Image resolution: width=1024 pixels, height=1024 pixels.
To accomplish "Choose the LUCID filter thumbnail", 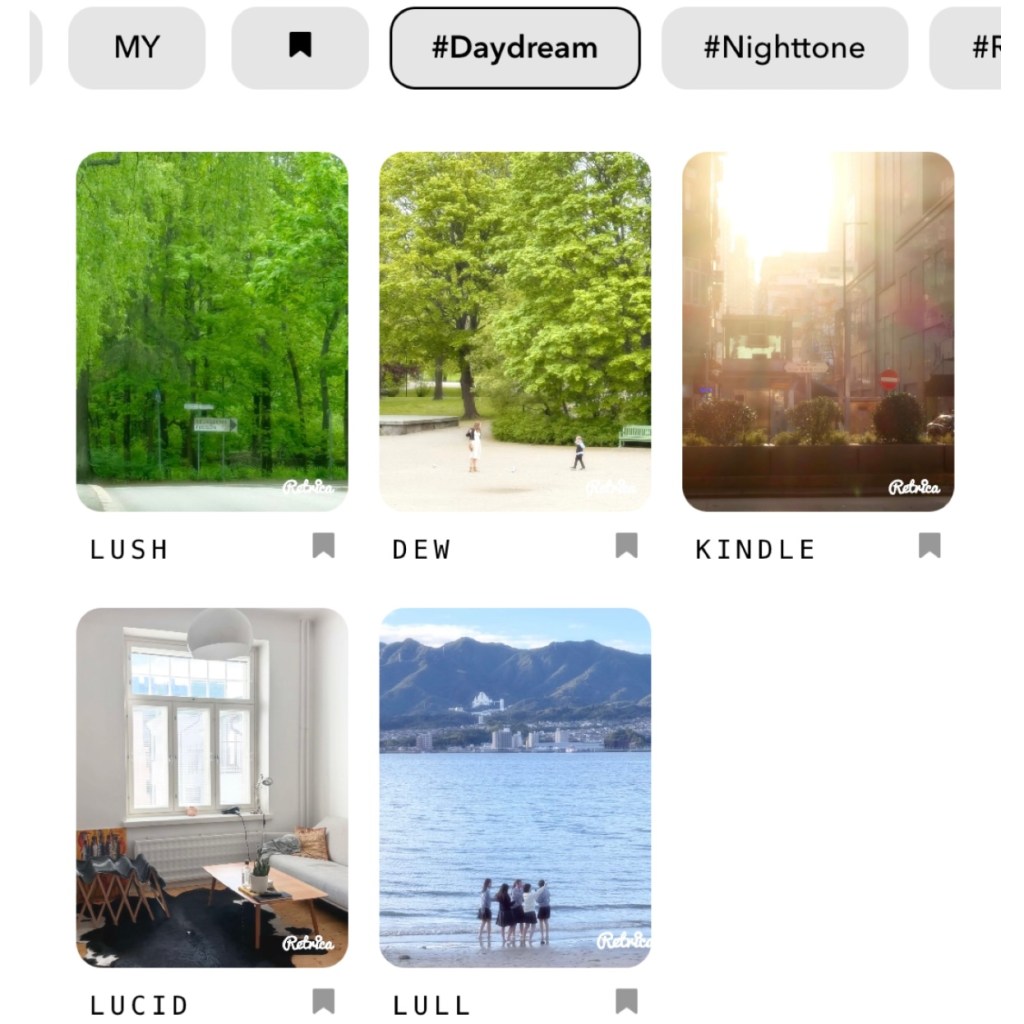I will 212,787.
